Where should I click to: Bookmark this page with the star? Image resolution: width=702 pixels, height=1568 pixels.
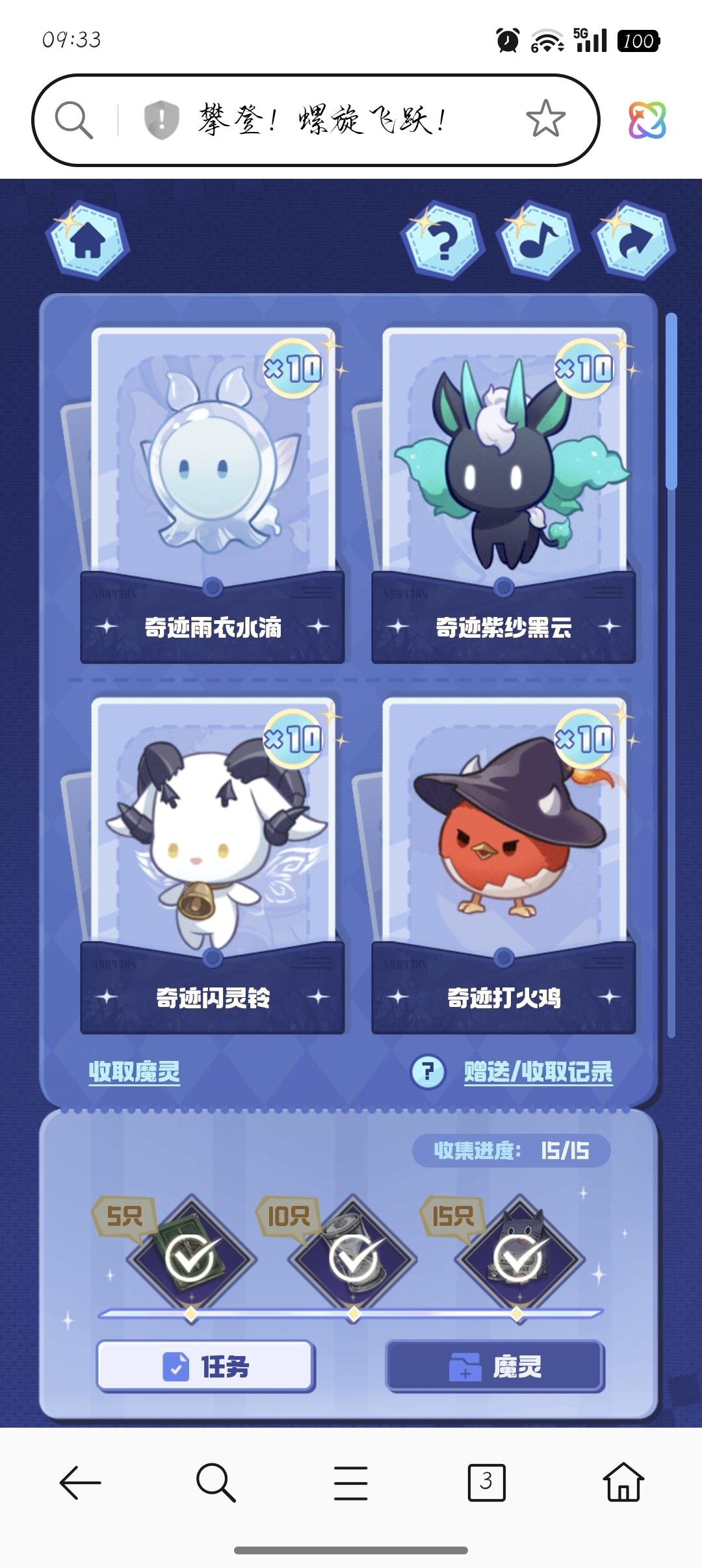coord(545,119)
